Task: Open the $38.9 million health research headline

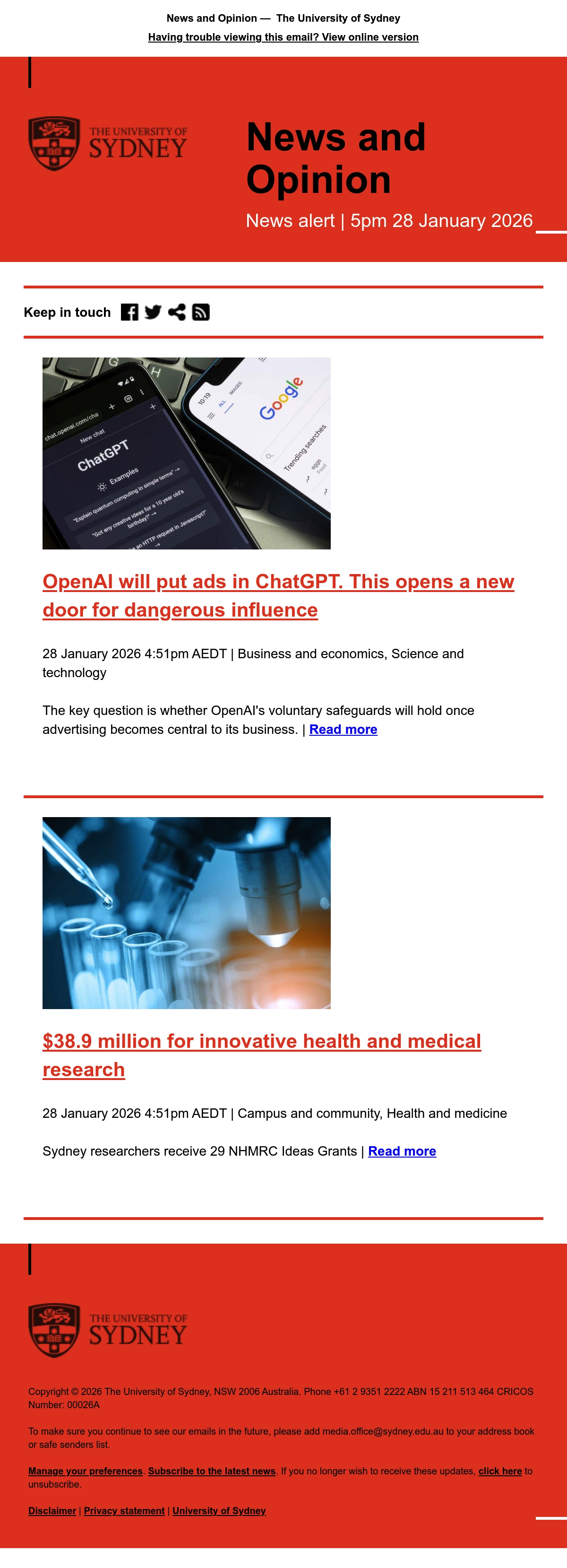Action: coord(262,1055)
